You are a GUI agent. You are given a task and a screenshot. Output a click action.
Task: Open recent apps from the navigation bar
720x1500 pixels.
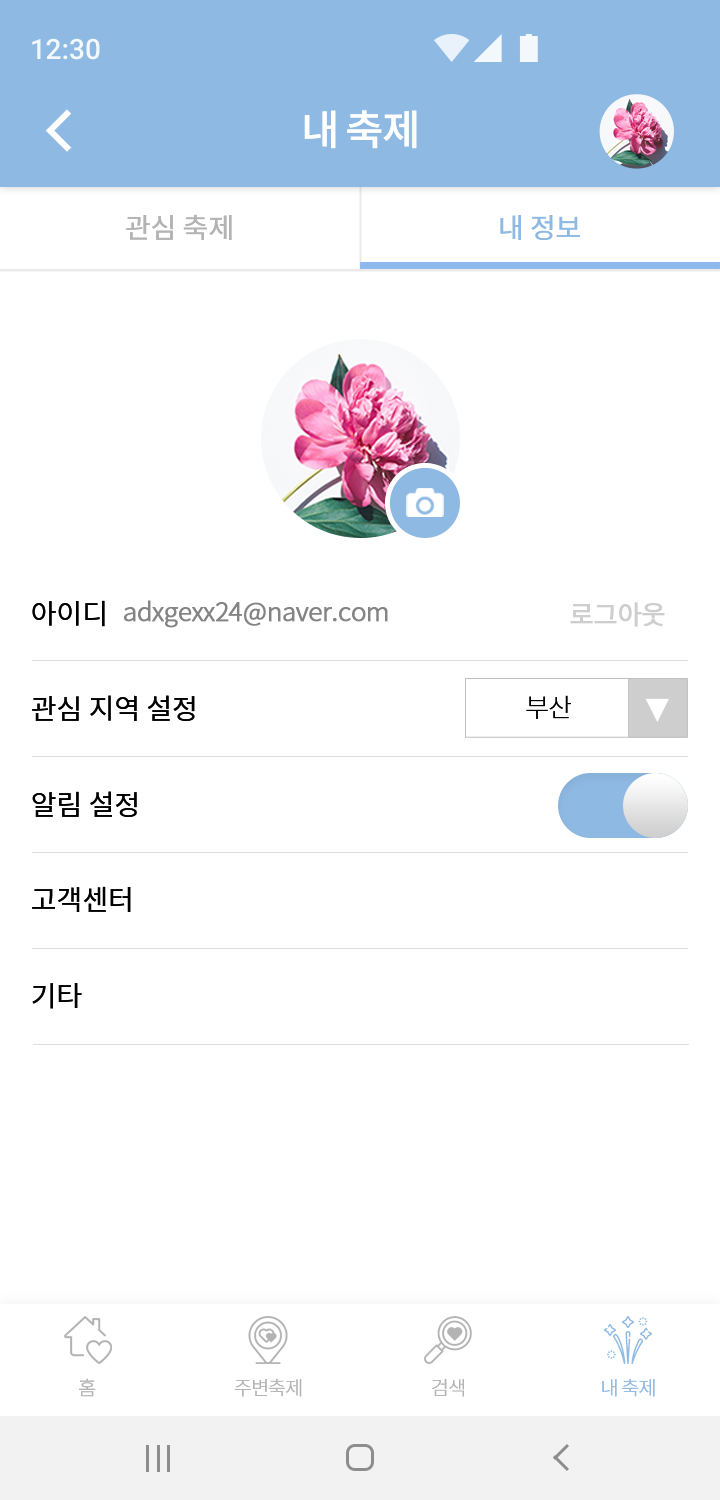pos(158,1458)
